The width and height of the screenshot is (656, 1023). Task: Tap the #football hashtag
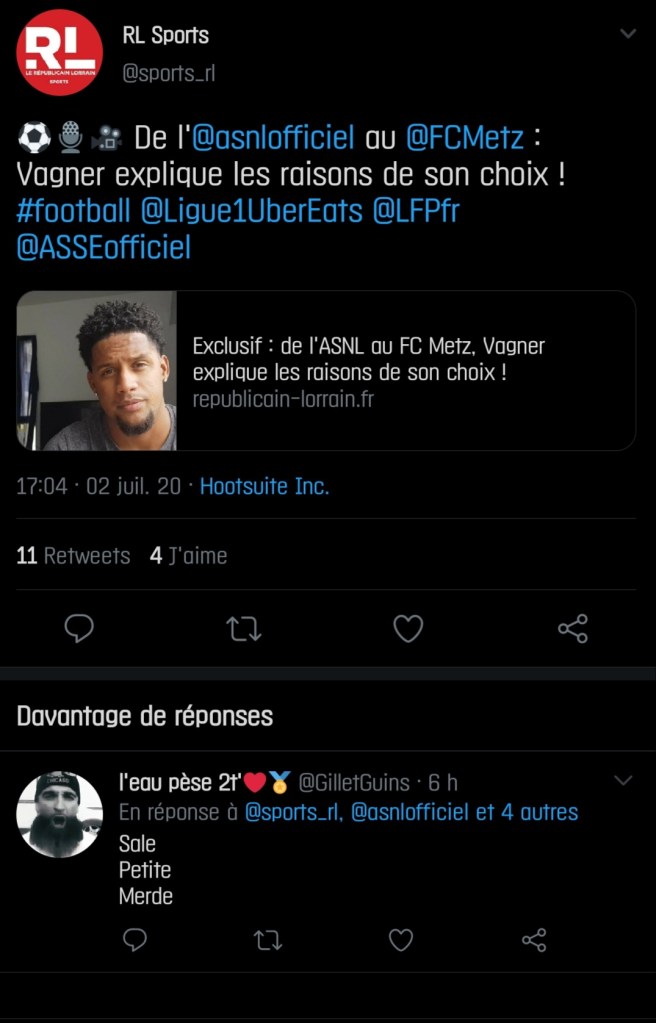(73, 211)
